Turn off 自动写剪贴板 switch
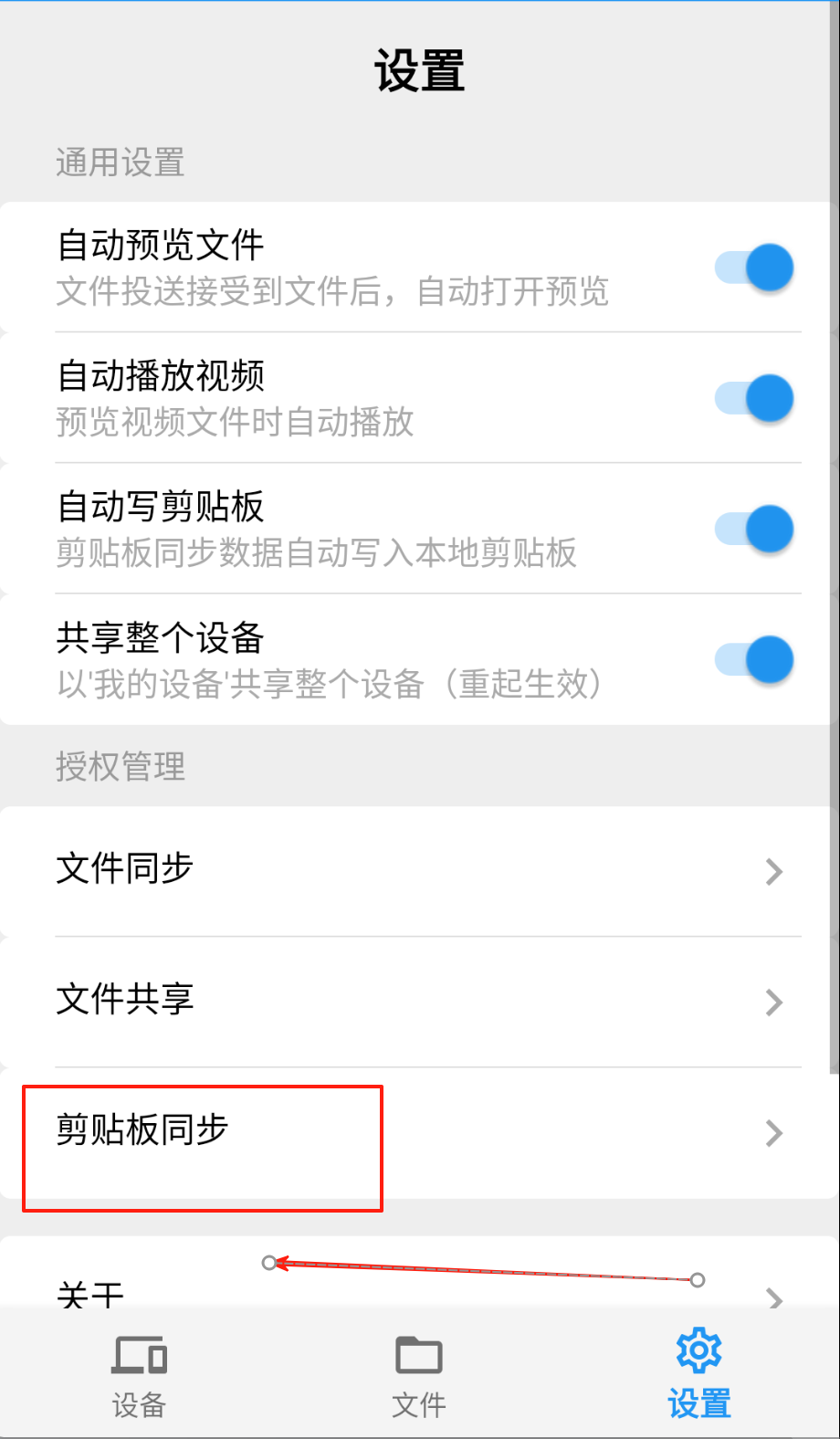This screenshot has width=840, height=1439. point(754,529)
